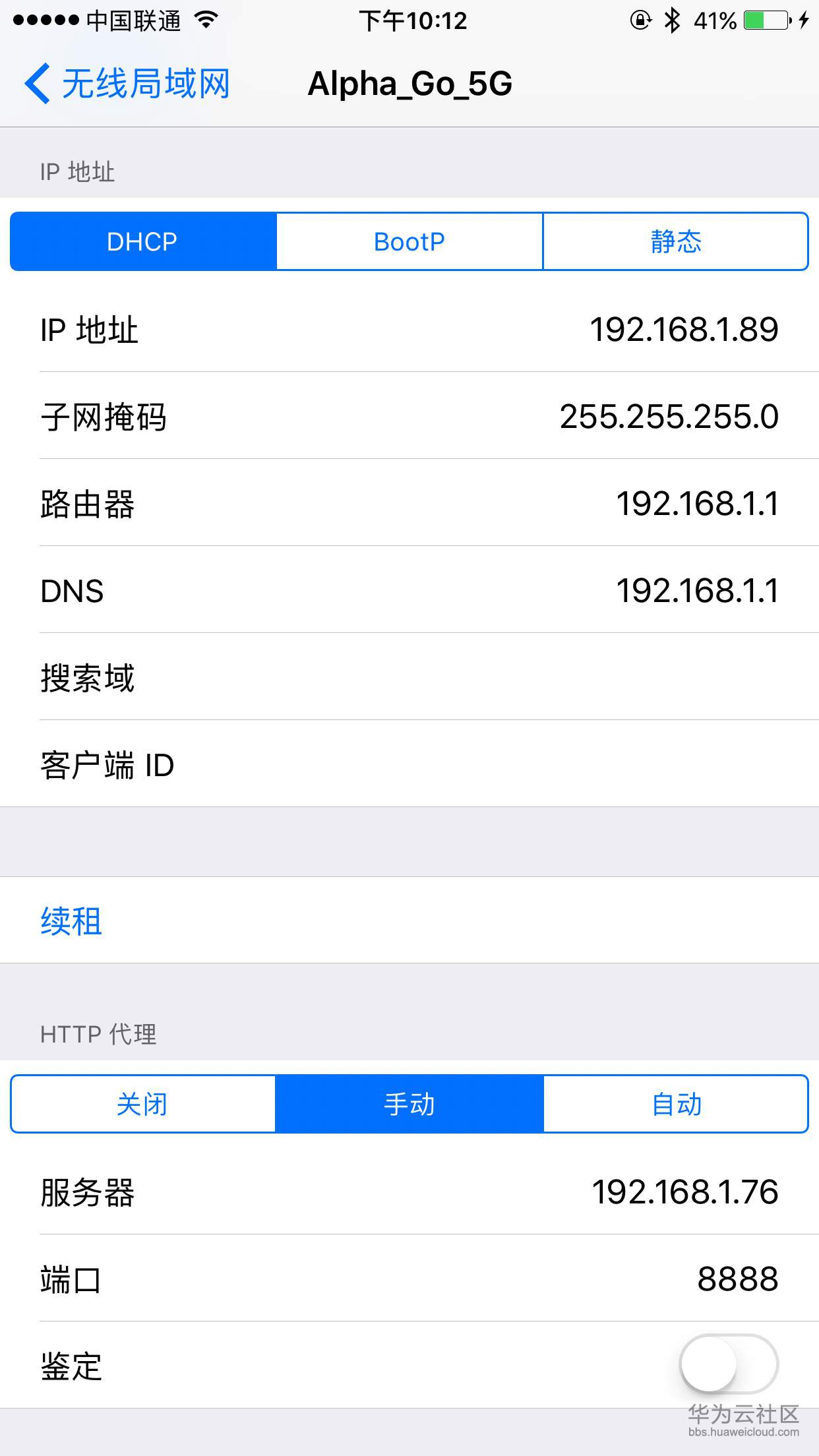Go back to 无线局域网 settings
Viewport: 819px width, 1456px height.
(x=127, y=84)
